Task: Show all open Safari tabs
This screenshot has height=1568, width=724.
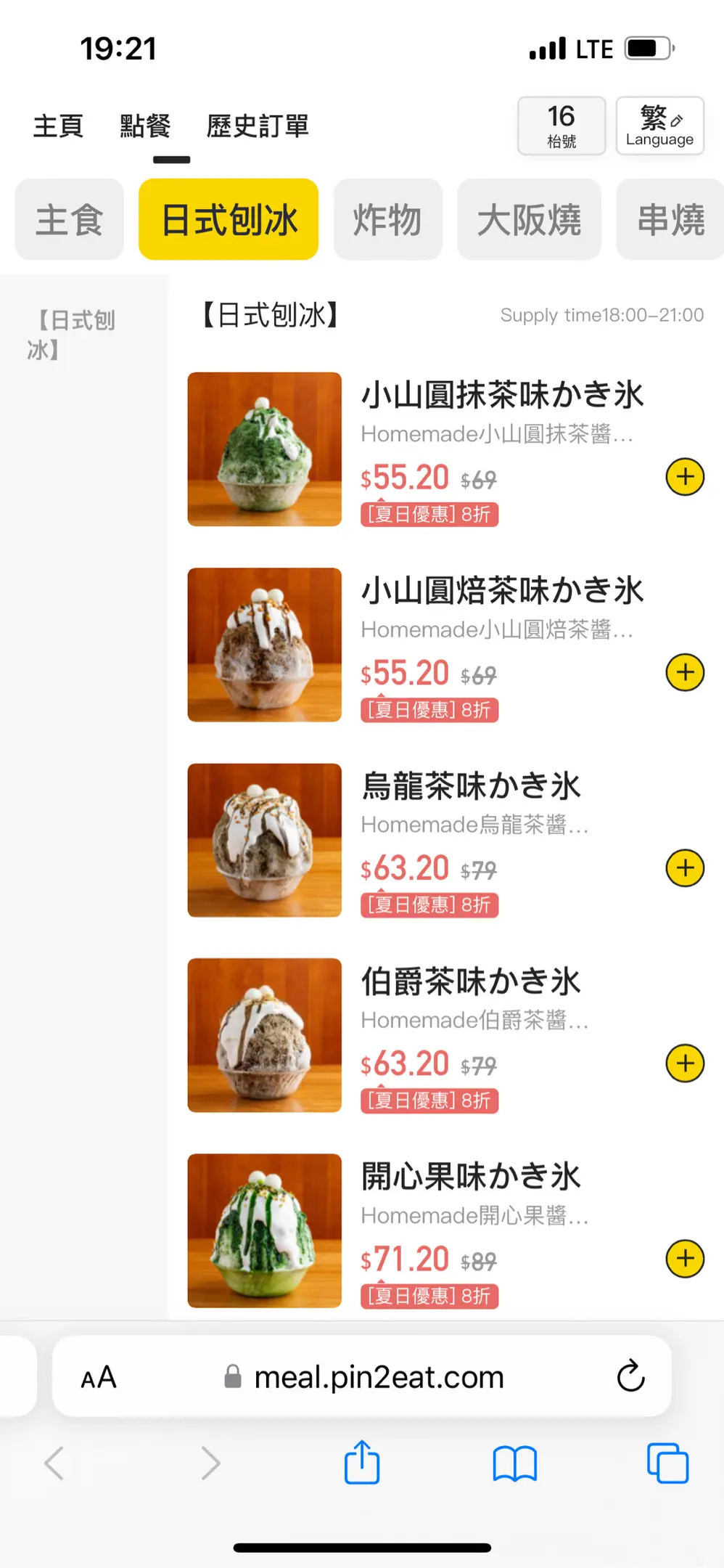Action: click(667, 1463)
